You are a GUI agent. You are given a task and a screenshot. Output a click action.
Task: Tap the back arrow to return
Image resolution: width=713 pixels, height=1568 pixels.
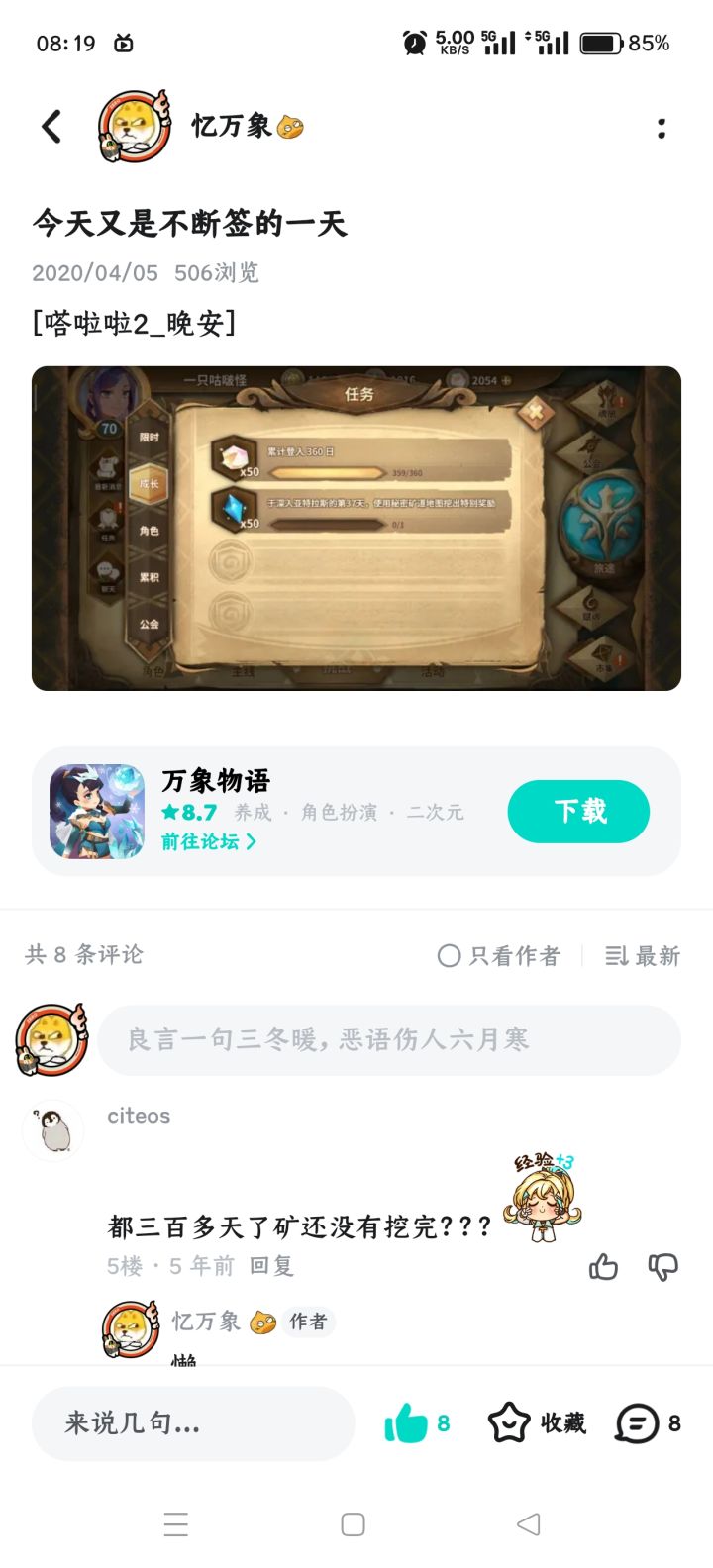(51, 127)
